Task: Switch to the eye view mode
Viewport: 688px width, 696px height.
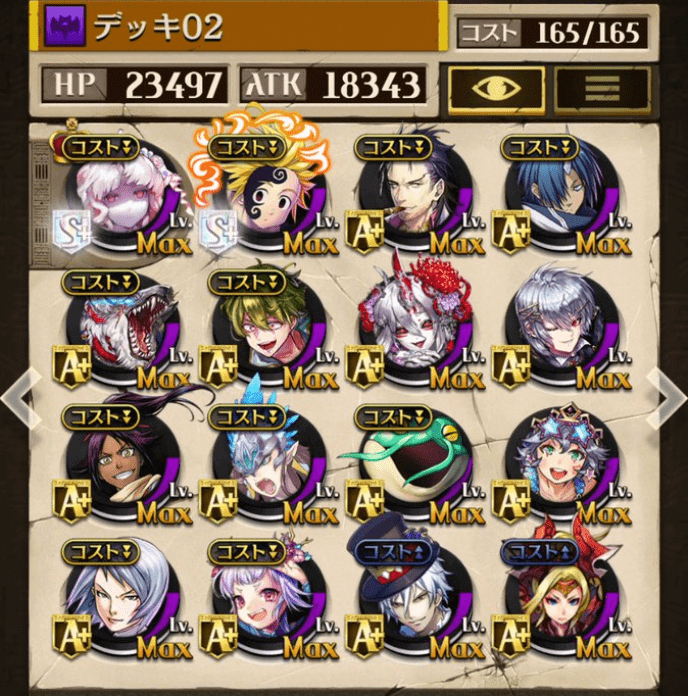Action: [x=497, y=89]
